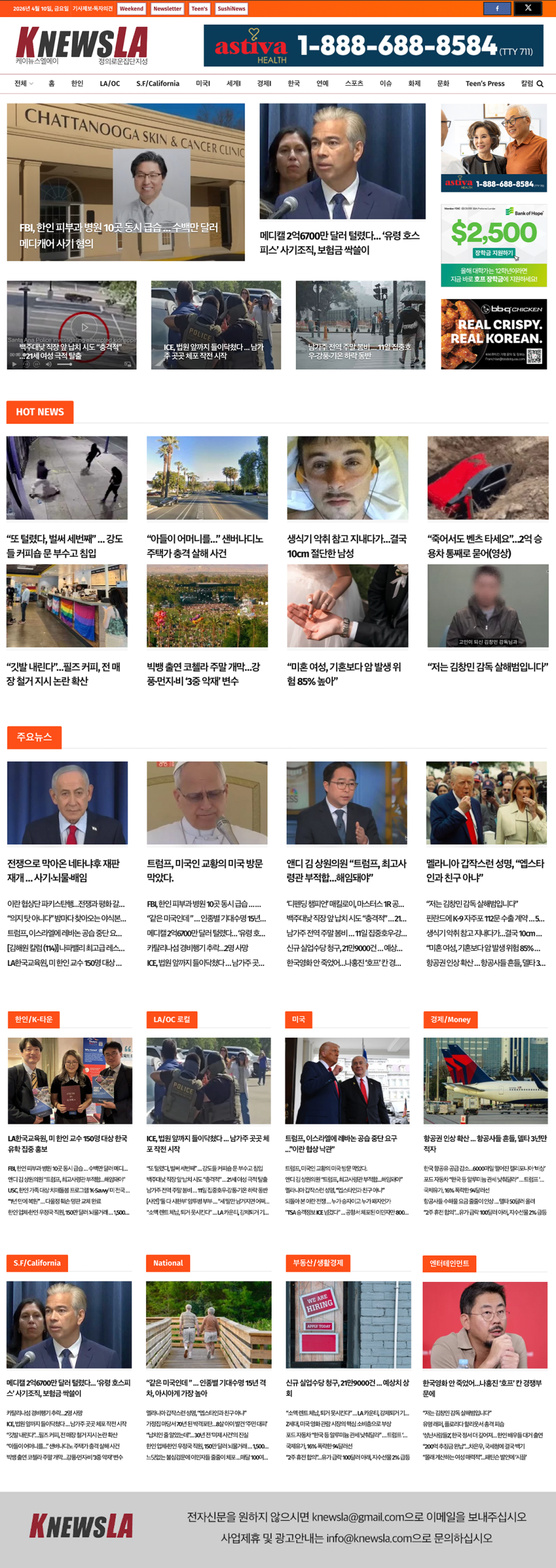Screen dimensions: 556x1568
Task: Open the 한인/K-타운 category label
Action: (x=34, y=1019)
